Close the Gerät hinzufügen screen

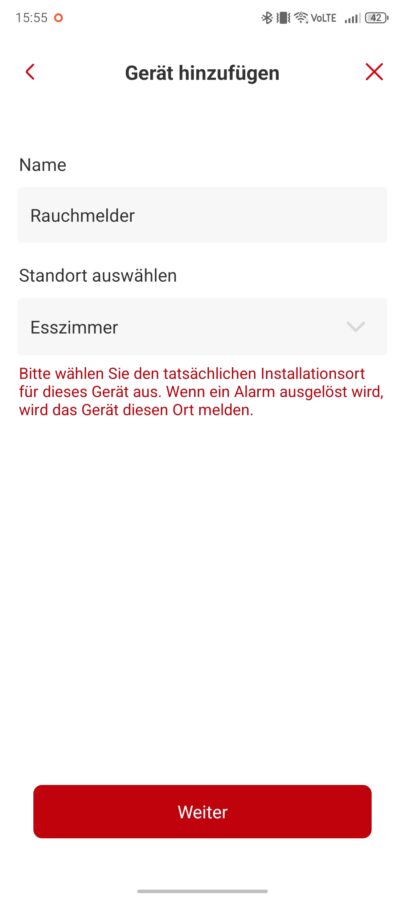(x=374, y=72)
